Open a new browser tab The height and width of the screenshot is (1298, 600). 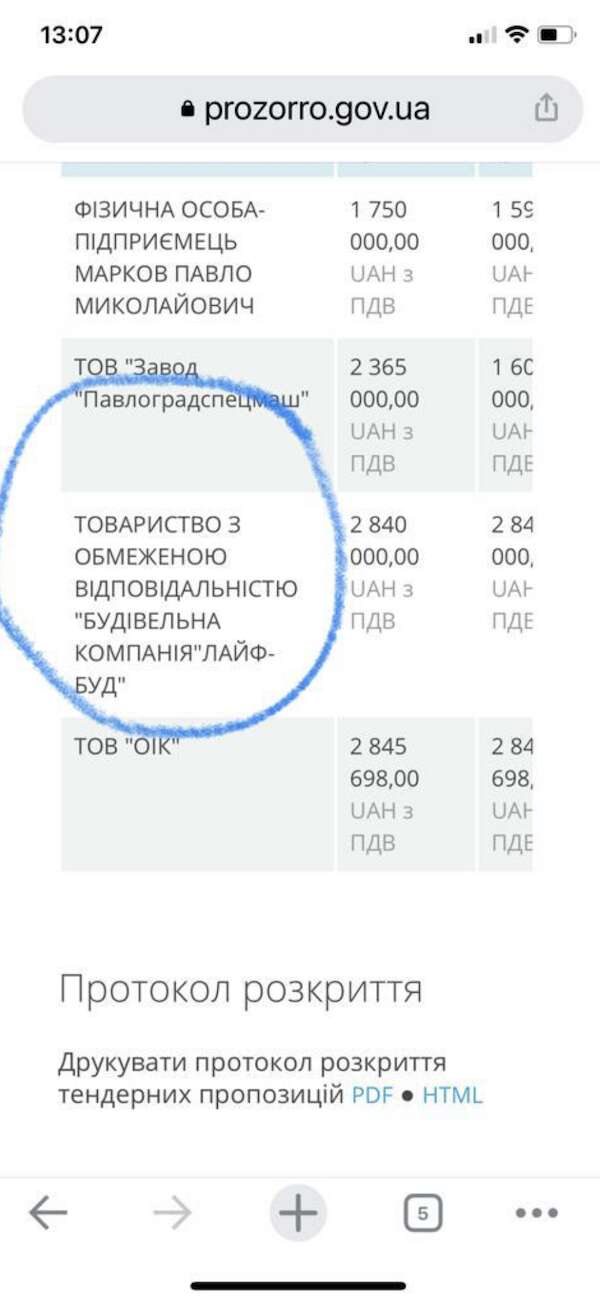click(x=298, y=1213)
